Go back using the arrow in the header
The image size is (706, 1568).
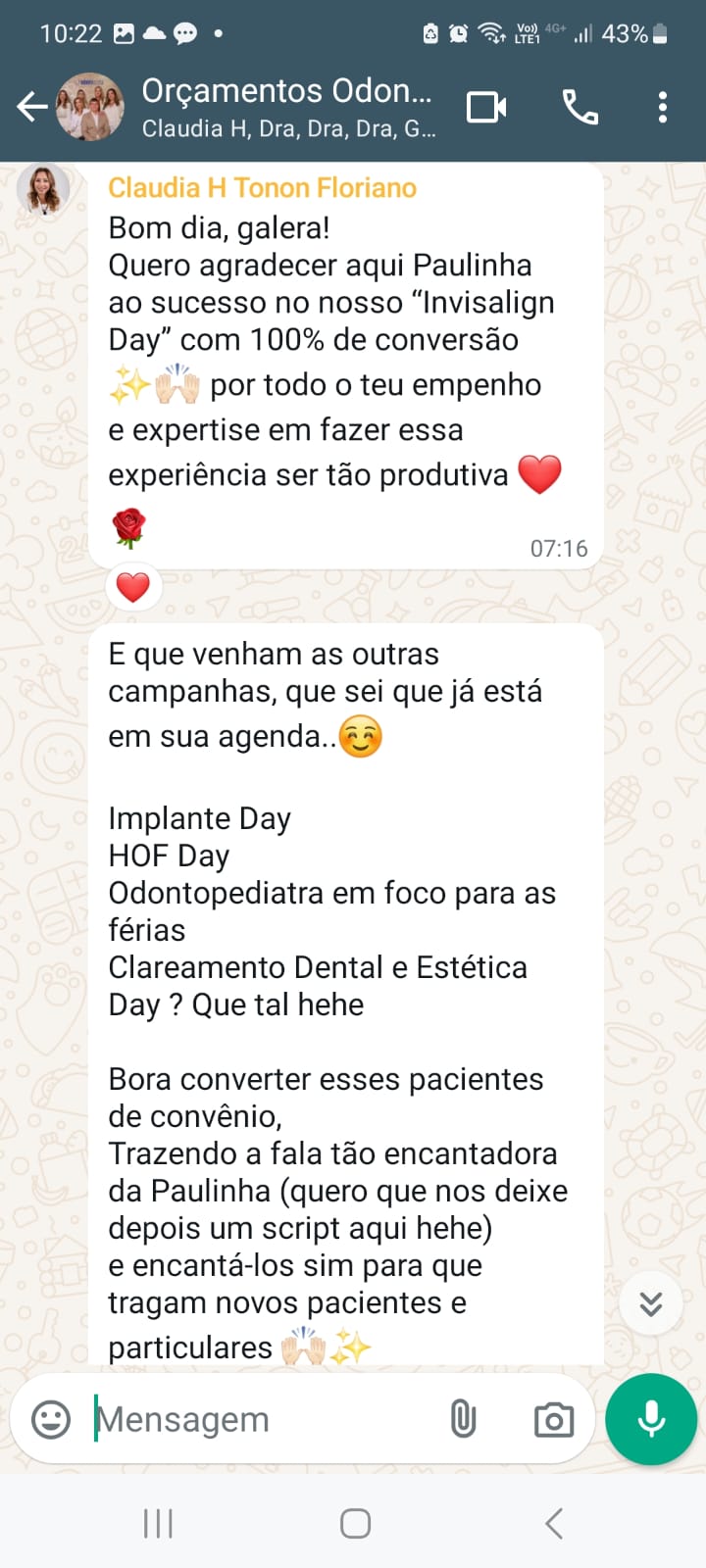(x=31, y=105)
